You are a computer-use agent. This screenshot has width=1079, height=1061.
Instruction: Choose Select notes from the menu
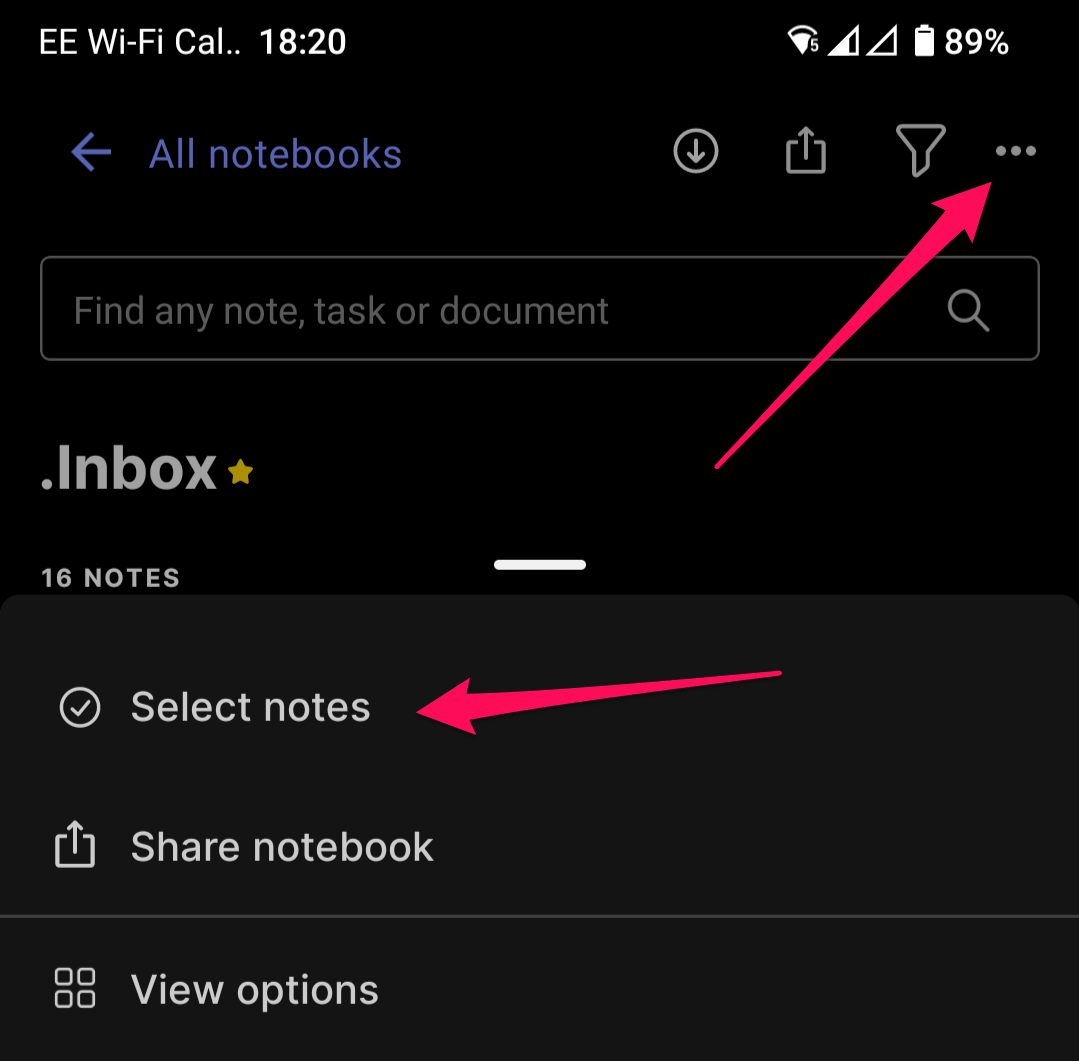tap(250, 707)
